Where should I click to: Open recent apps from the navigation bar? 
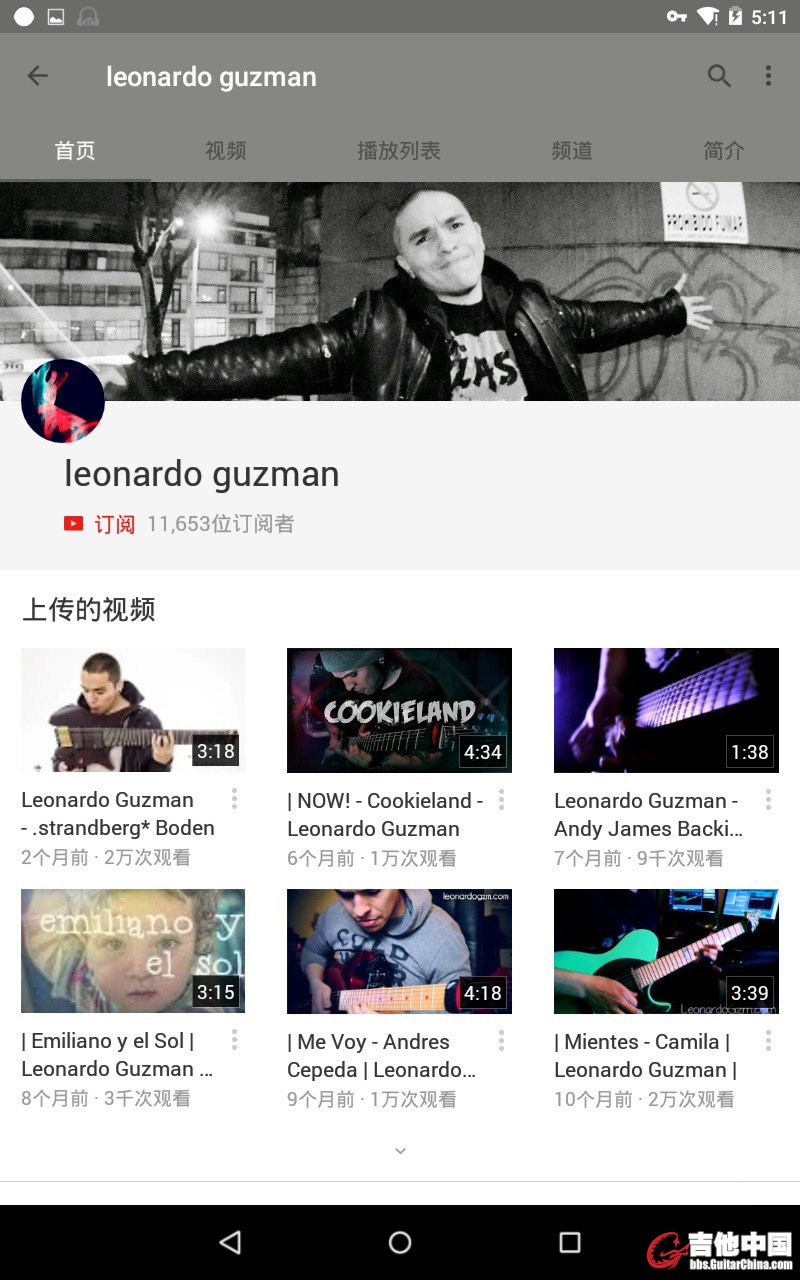569,1242
